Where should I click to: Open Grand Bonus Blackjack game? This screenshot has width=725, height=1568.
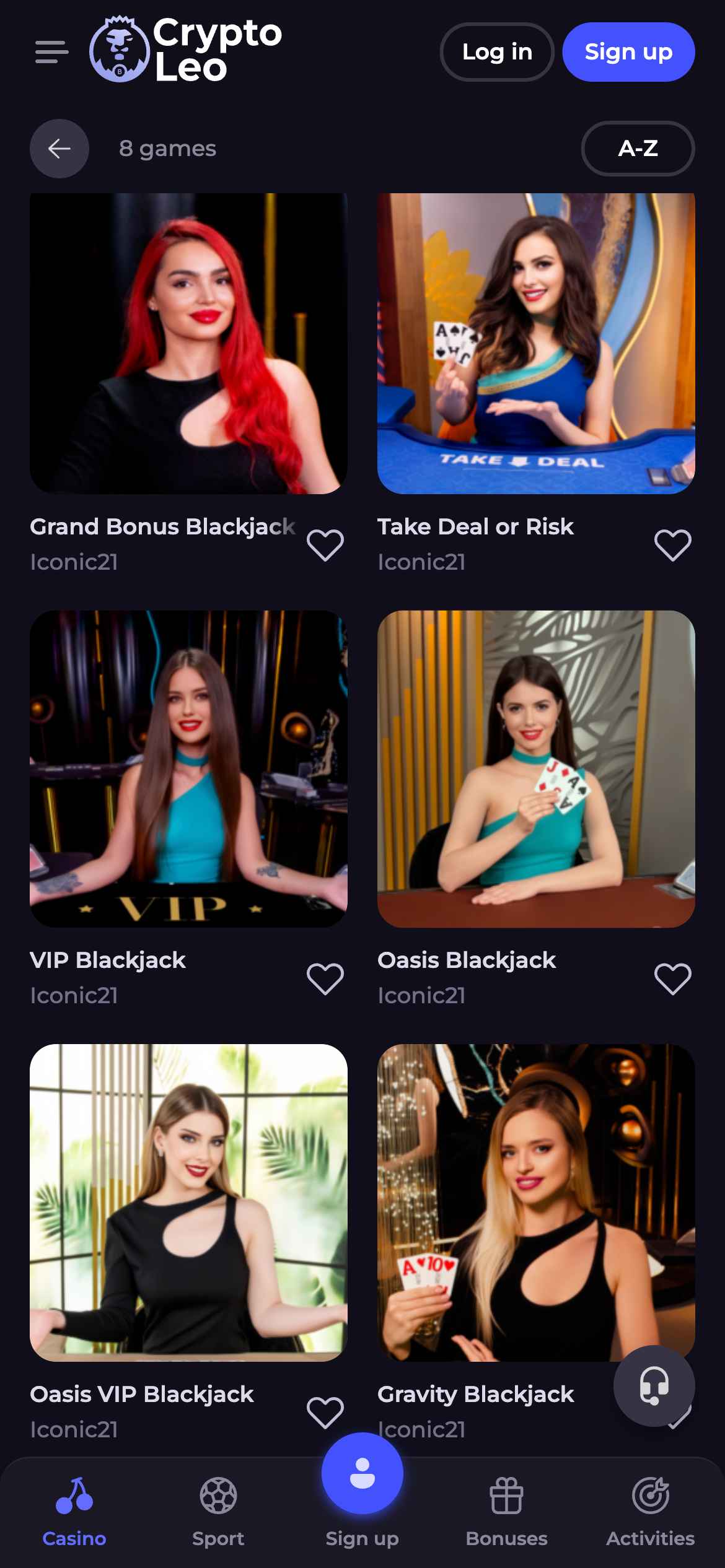[188, 344]
